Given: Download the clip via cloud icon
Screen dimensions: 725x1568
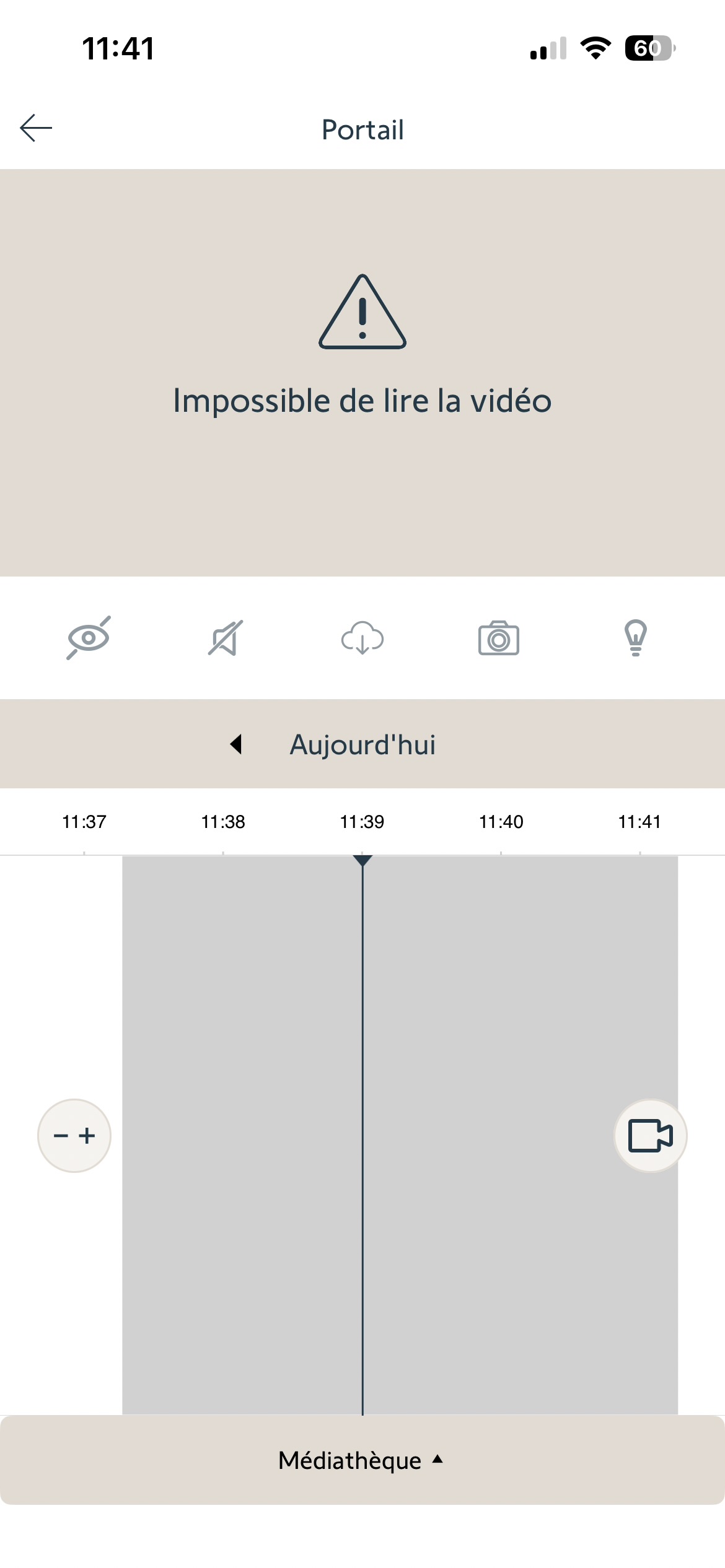Looking at the screenshot, I should tap(362, 638).
